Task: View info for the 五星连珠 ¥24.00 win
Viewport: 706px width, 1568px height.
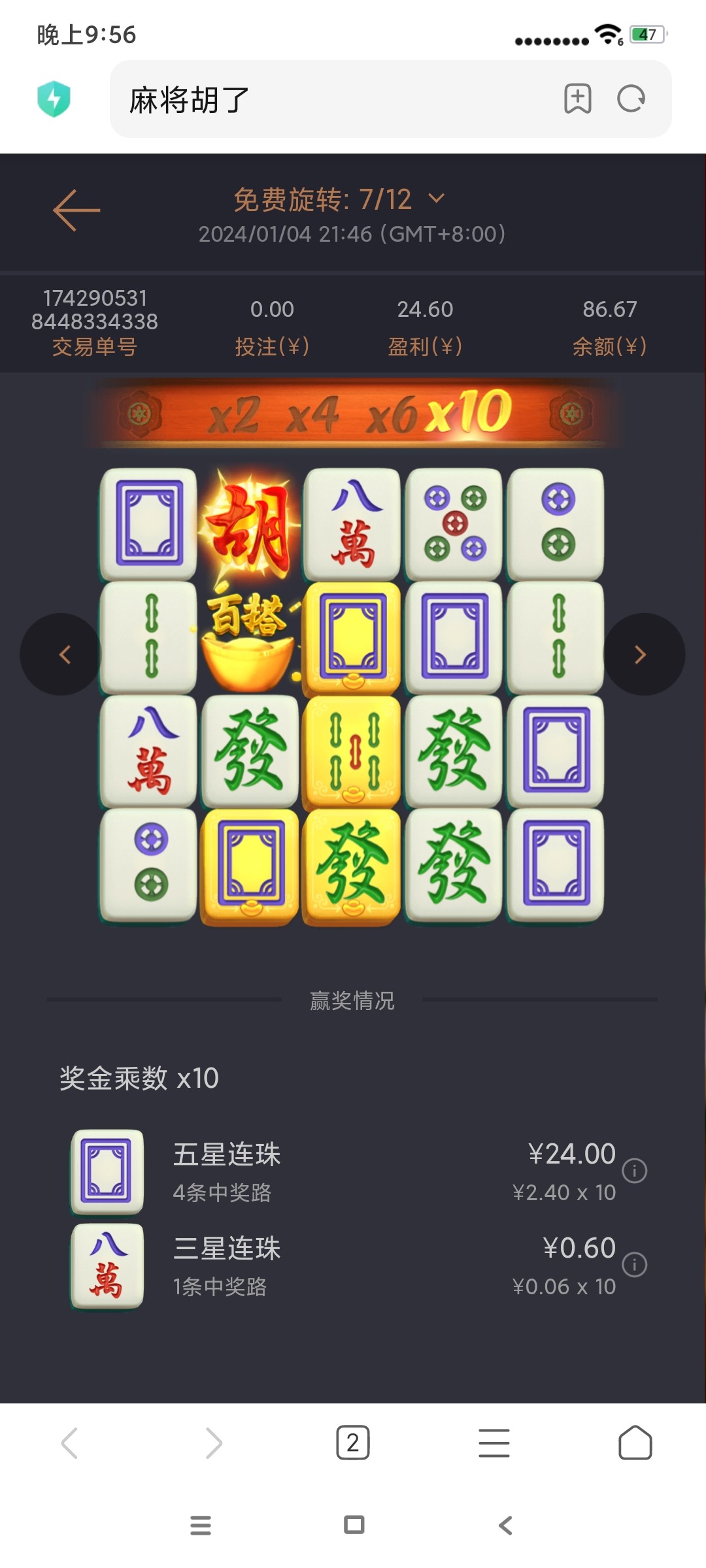Action: coord(634,1170)
